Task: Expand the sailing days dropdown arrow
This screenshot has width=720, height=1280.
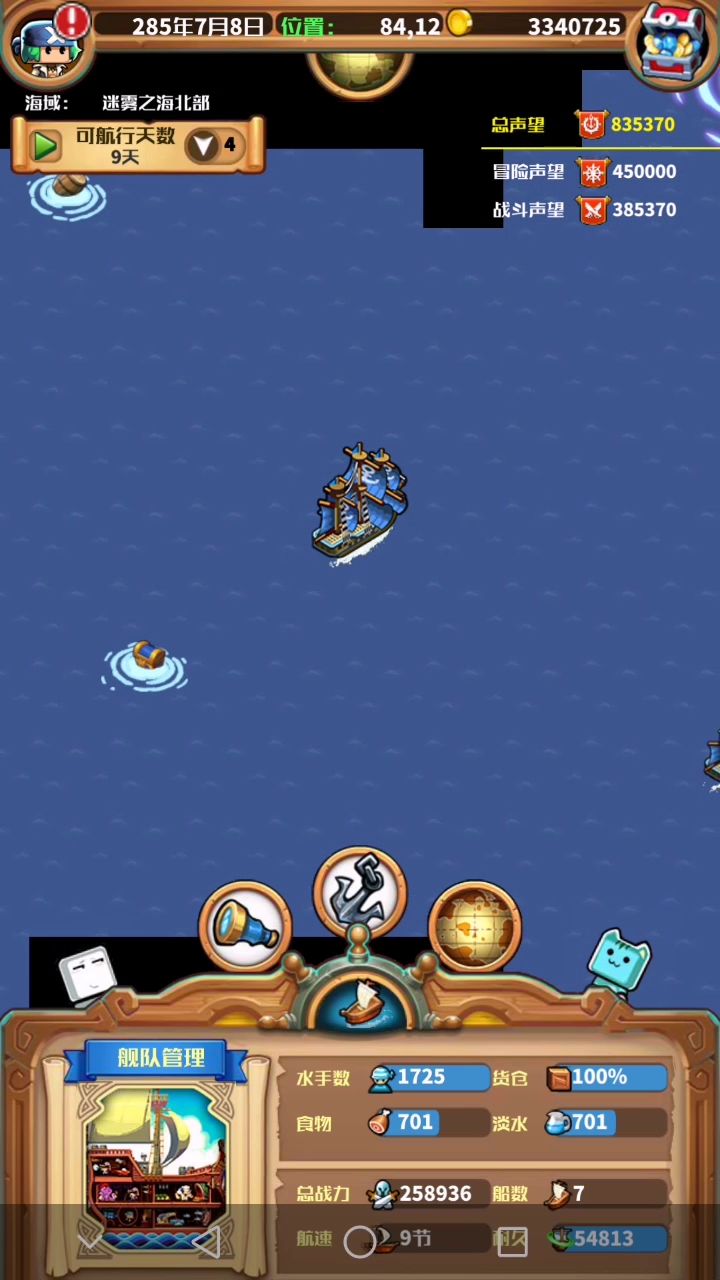Action: (203, 146)
